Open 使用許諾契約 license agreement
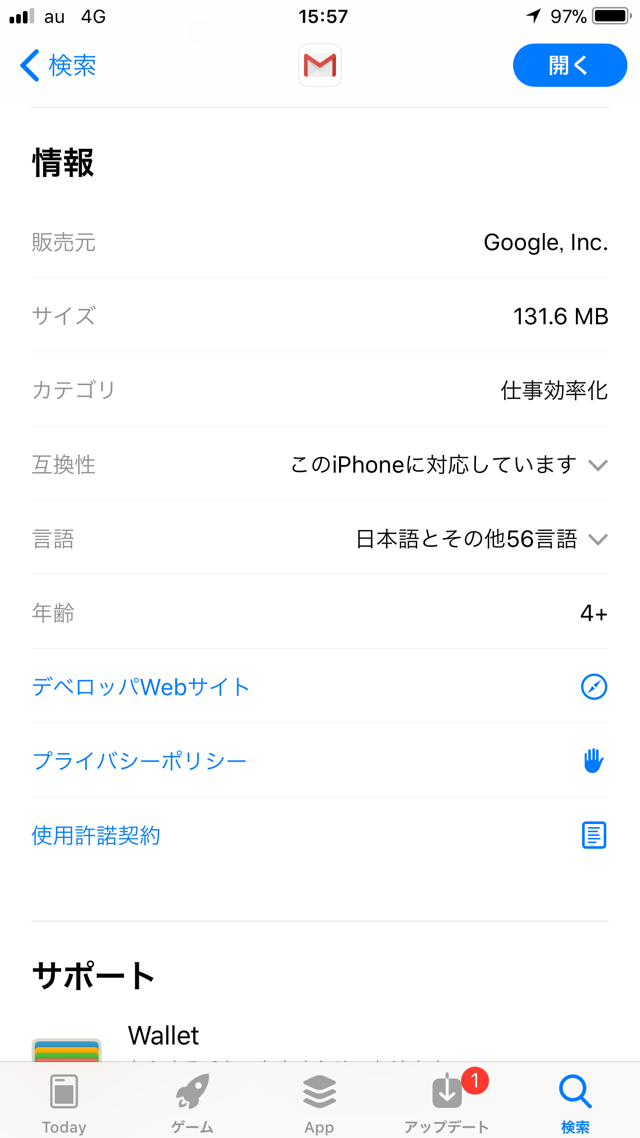 click(96, 835)
